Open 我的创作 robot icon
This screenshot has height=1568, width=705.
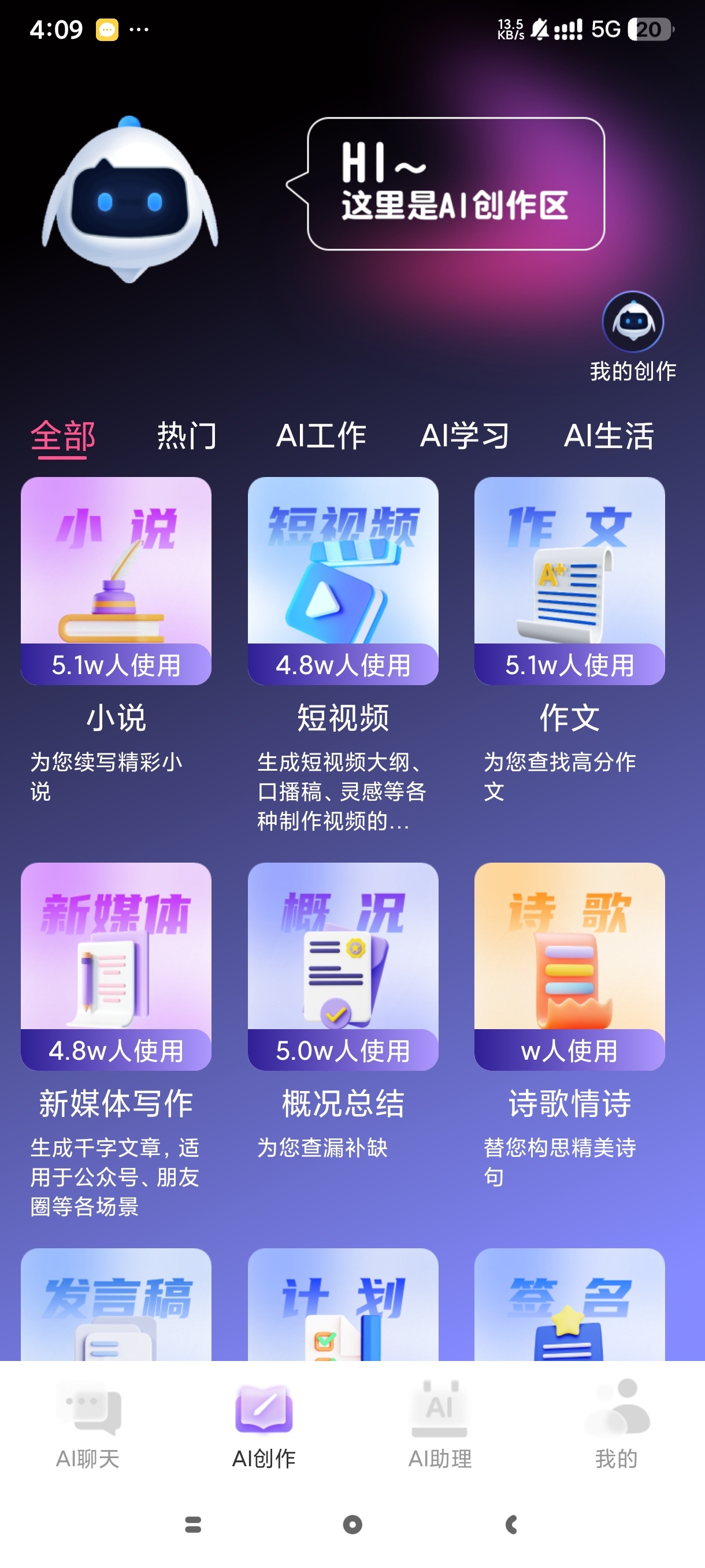coord(632,322)
